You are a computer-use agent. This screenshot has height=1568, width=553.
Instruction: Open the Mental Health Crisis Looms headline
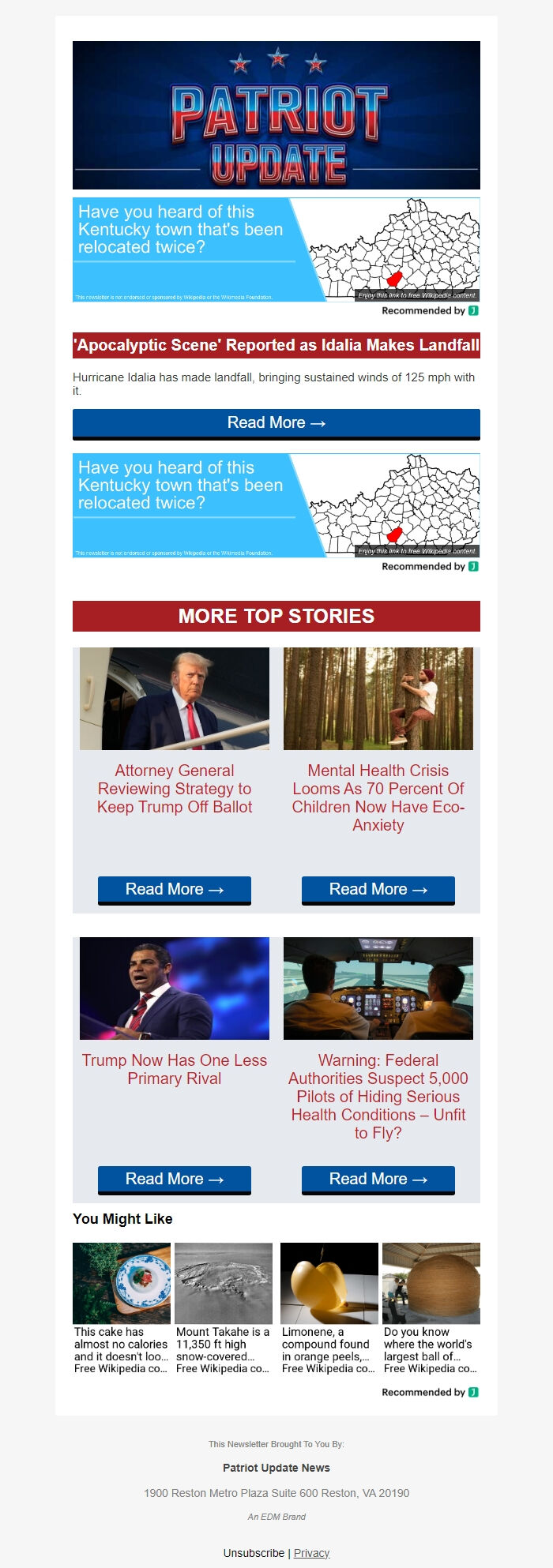point(378,797)
